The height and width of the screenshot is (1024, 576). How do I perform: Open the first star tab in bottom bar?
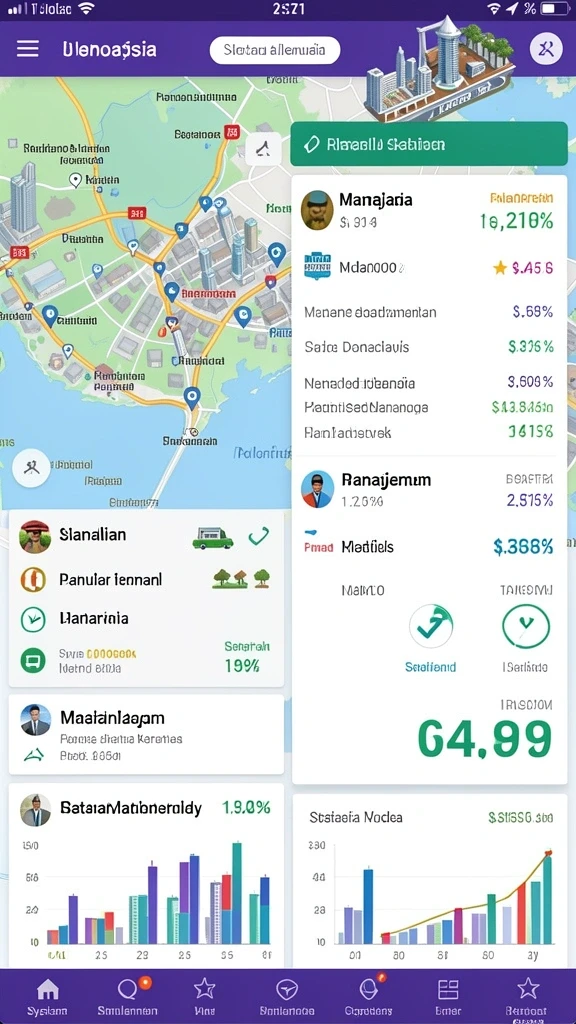[204, 997]
